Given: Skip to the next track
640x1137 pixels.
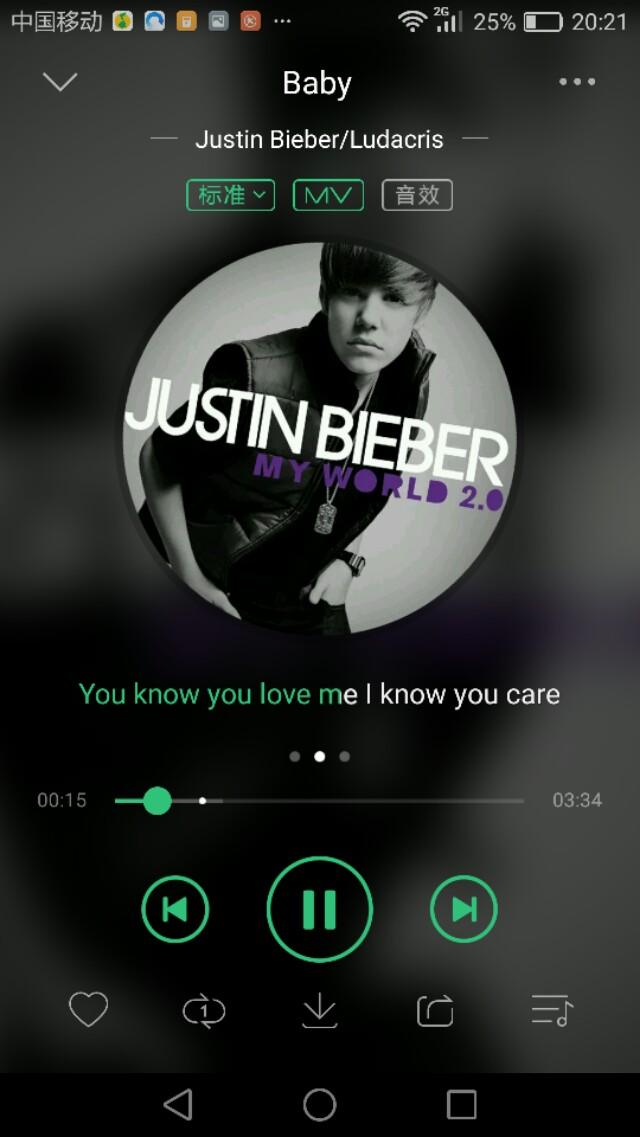Looking at the screenshot, I should point(464,909).
